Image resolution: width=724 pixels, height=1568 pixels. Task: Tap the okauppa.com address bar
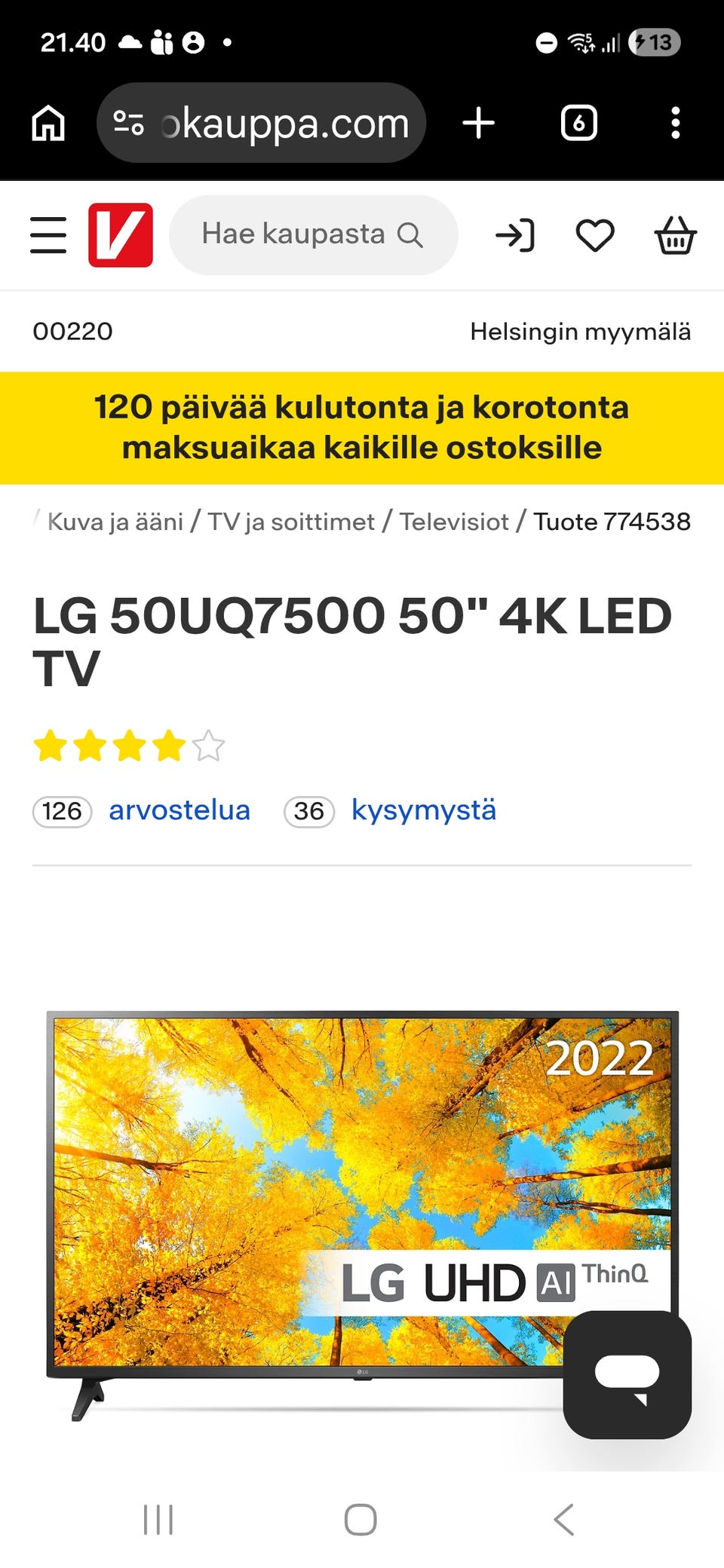(261, 123)
